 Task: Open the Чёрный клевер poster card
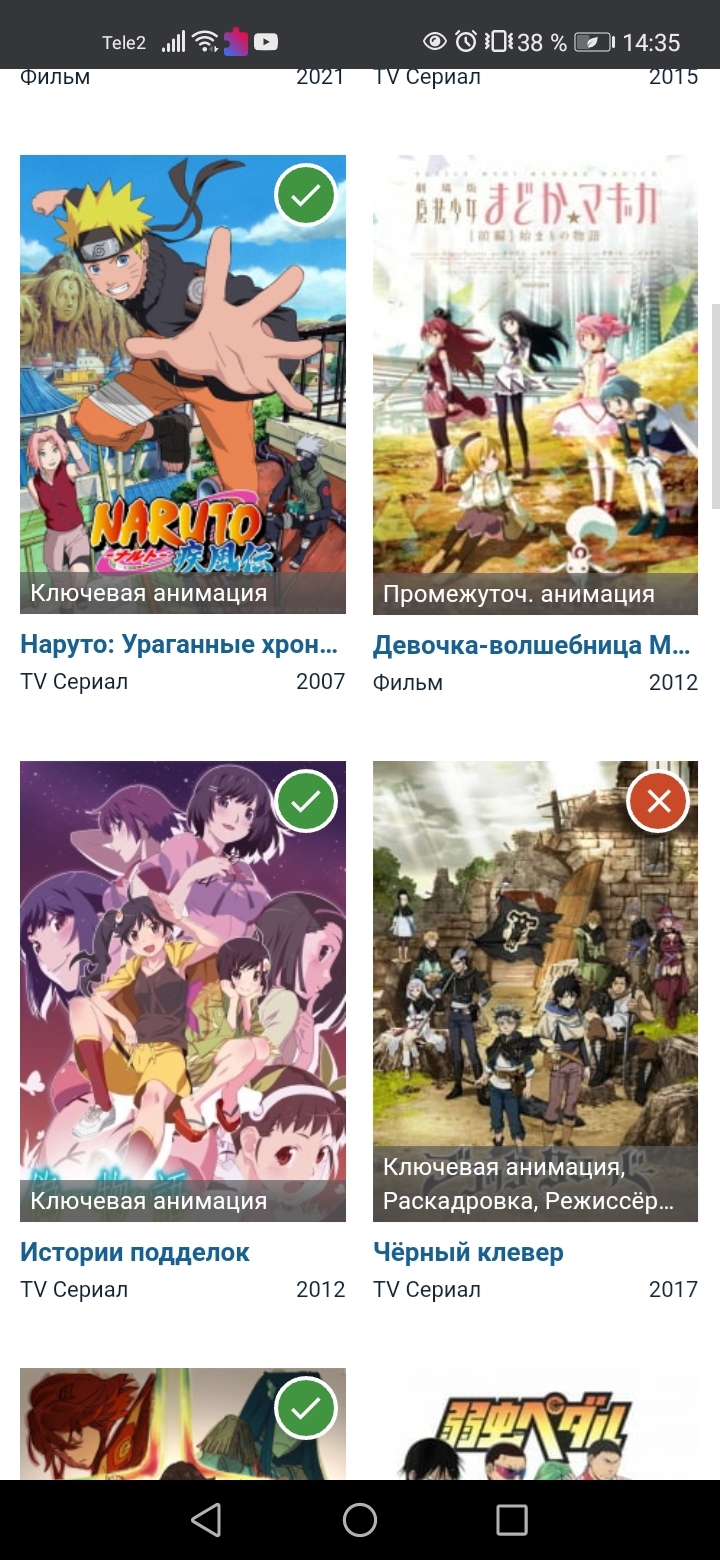point(535,990)
